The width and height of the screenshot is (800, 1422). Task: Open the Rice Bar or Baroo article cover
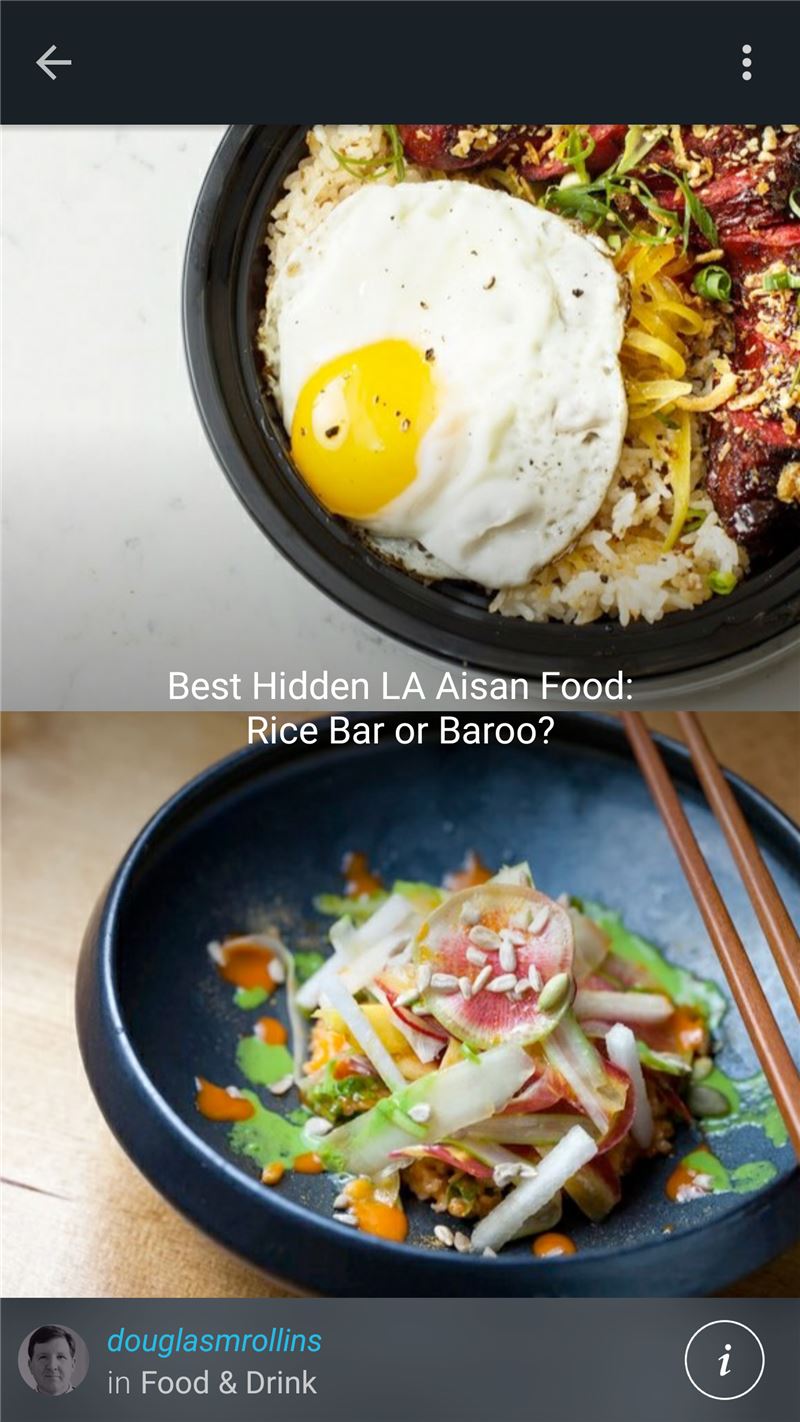400,710
